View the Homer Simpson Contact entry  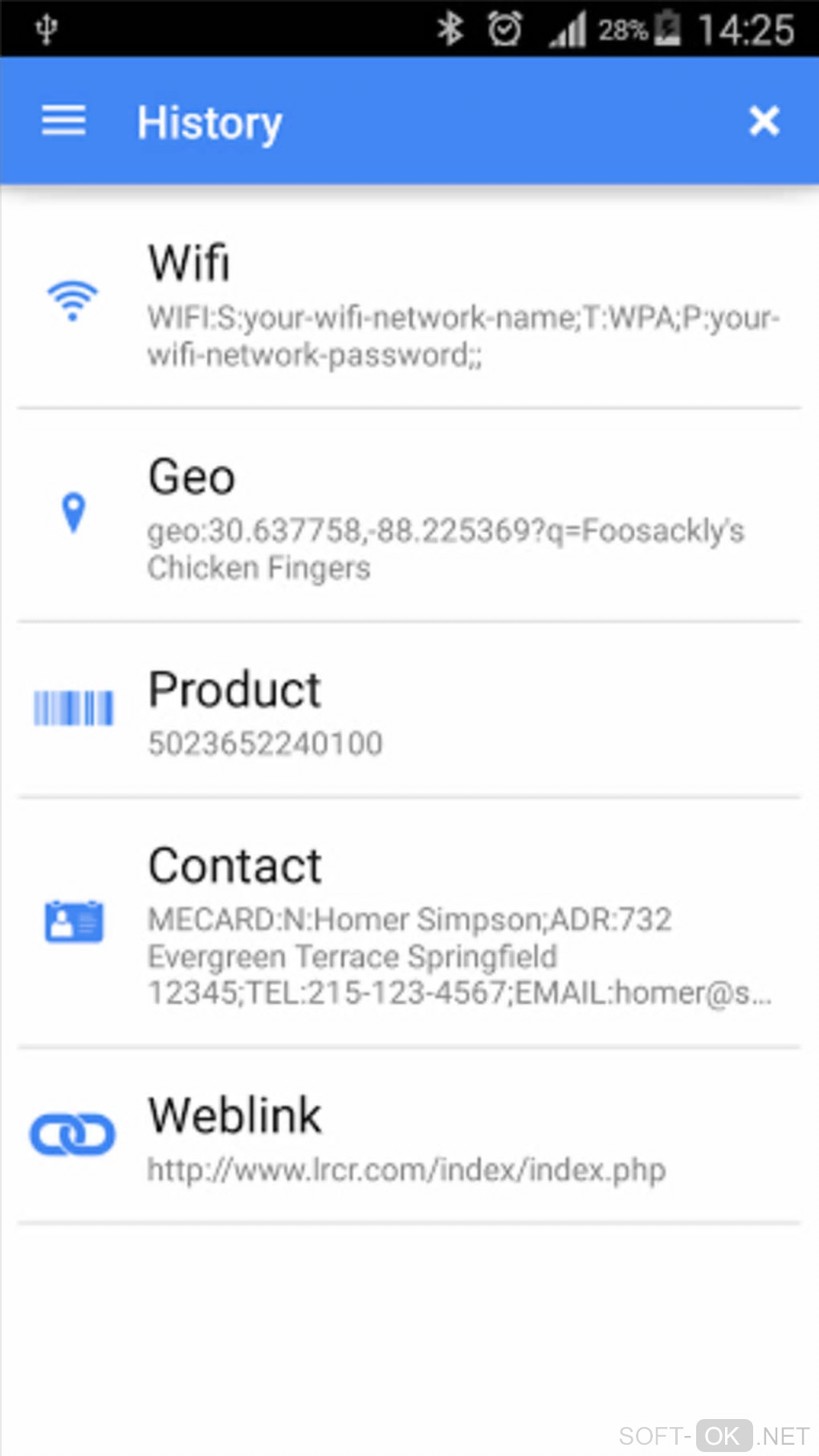(x=409, y=924)
